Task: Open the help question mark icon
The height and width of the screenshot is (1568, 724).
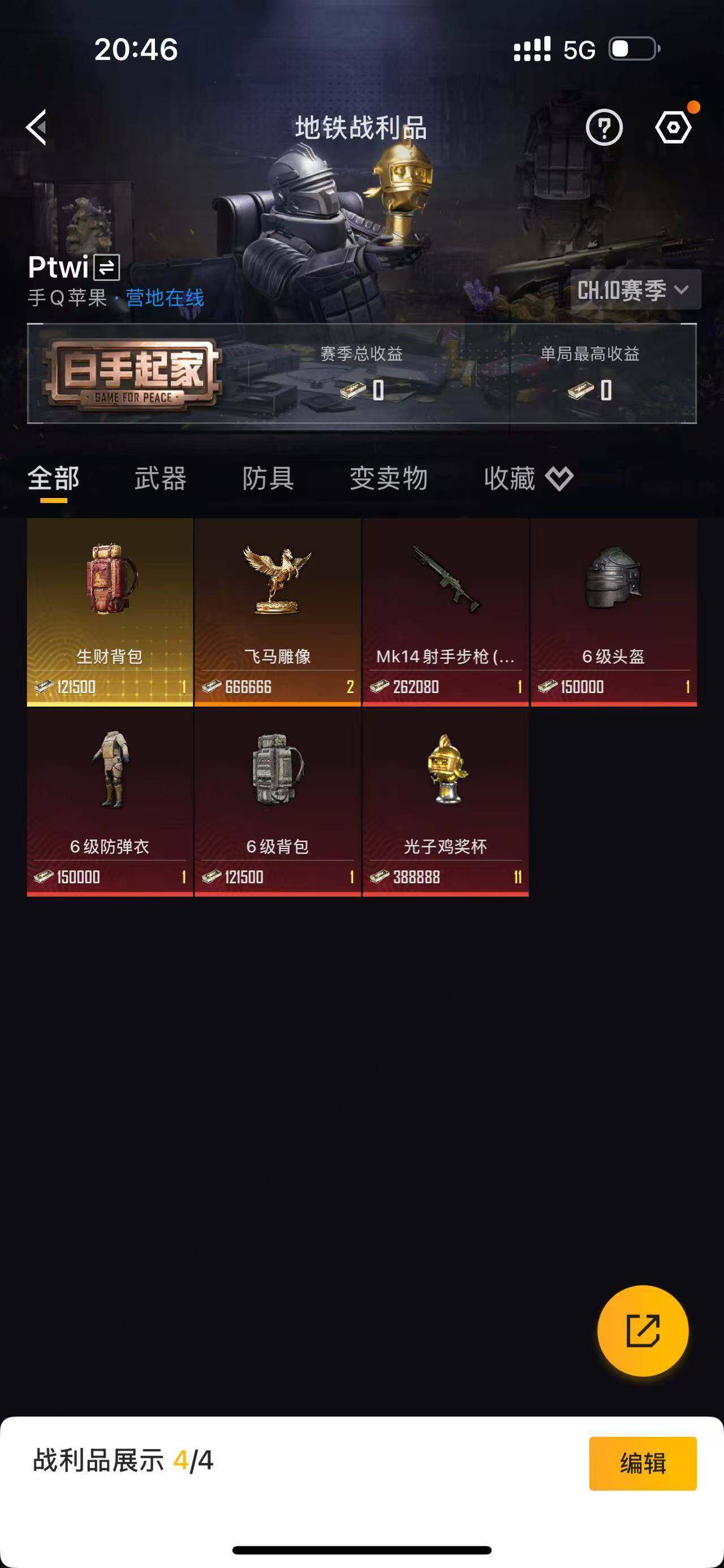Action: pos(604,128)
